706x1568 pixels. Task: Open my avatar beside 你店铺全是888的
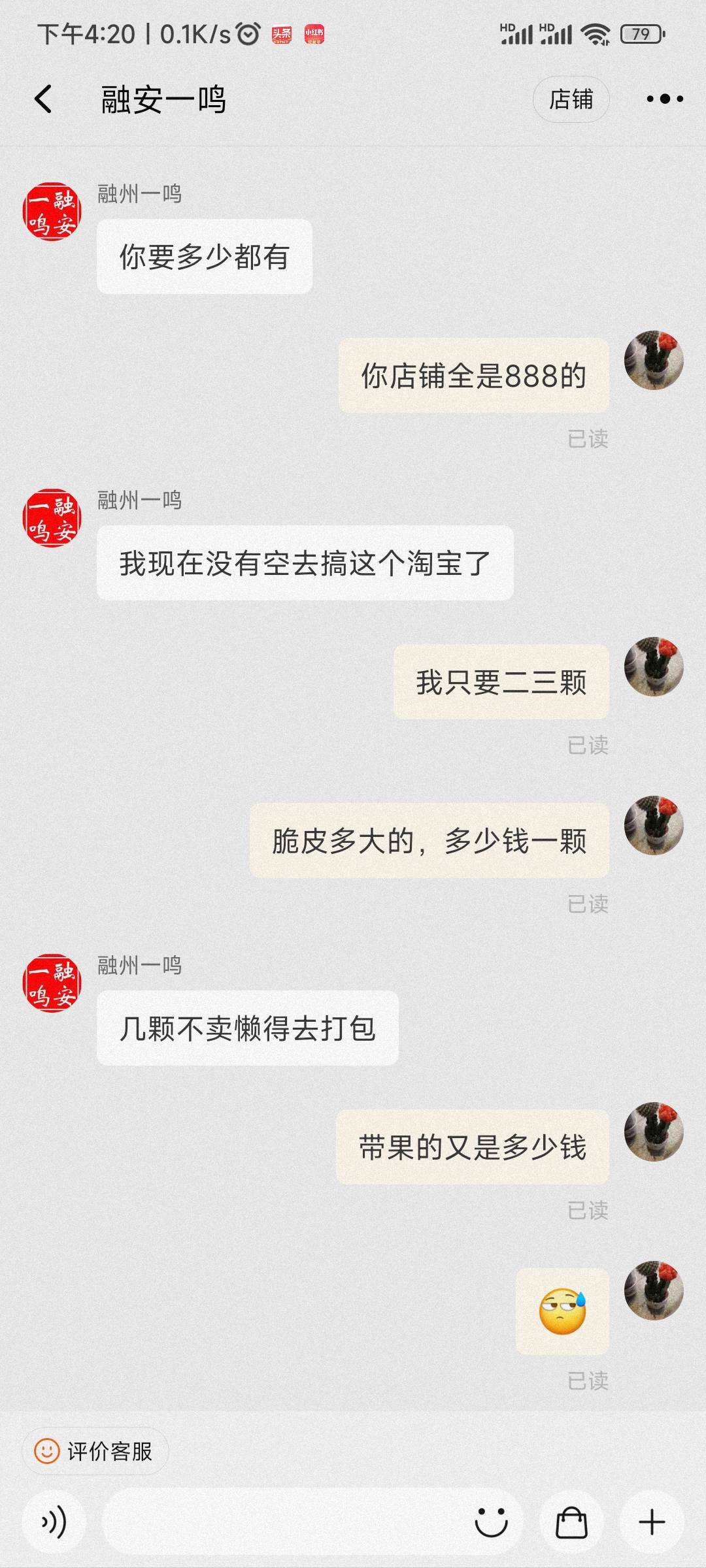(x=654, y=360)
